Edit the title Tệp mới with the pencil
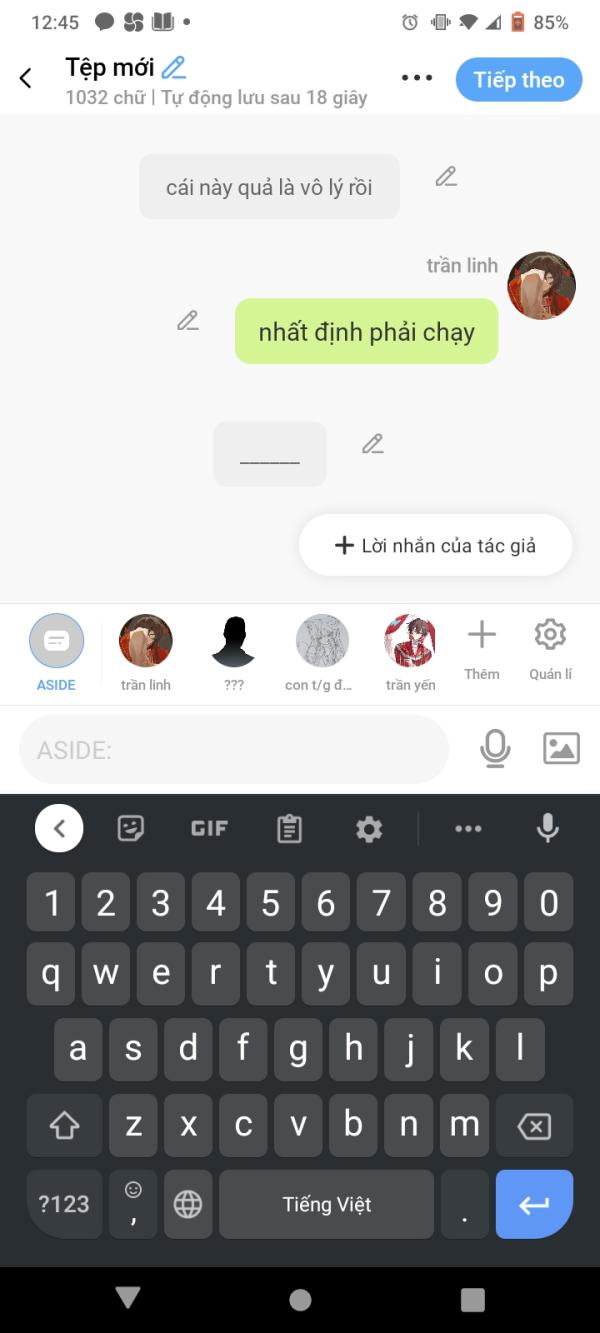 [x=174, y=68]
